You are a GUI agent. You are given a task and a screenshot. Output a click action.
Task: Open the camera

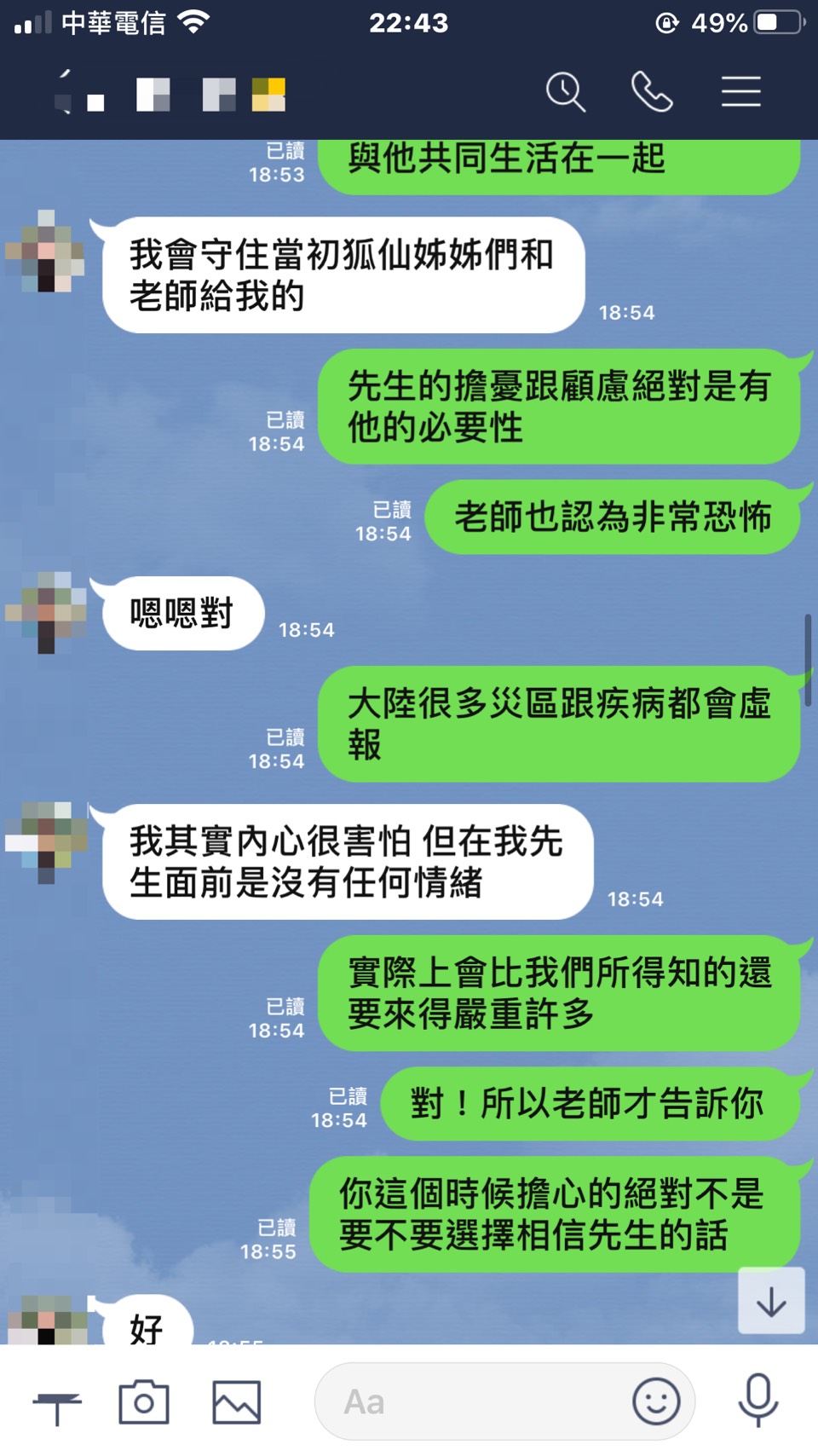coord(144,1402)
